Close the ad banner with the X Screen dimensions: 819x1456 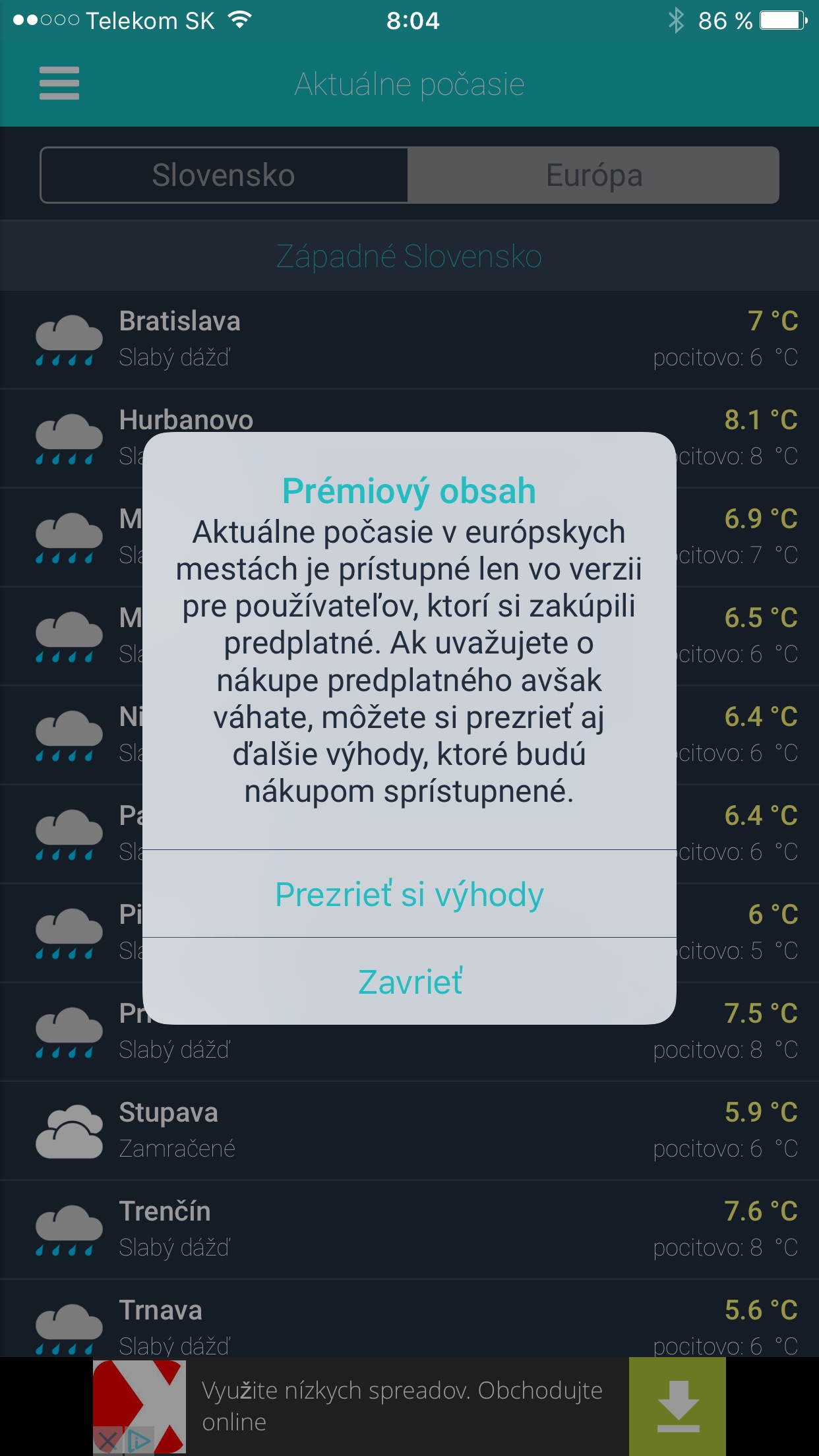(x=107, y=1440)
